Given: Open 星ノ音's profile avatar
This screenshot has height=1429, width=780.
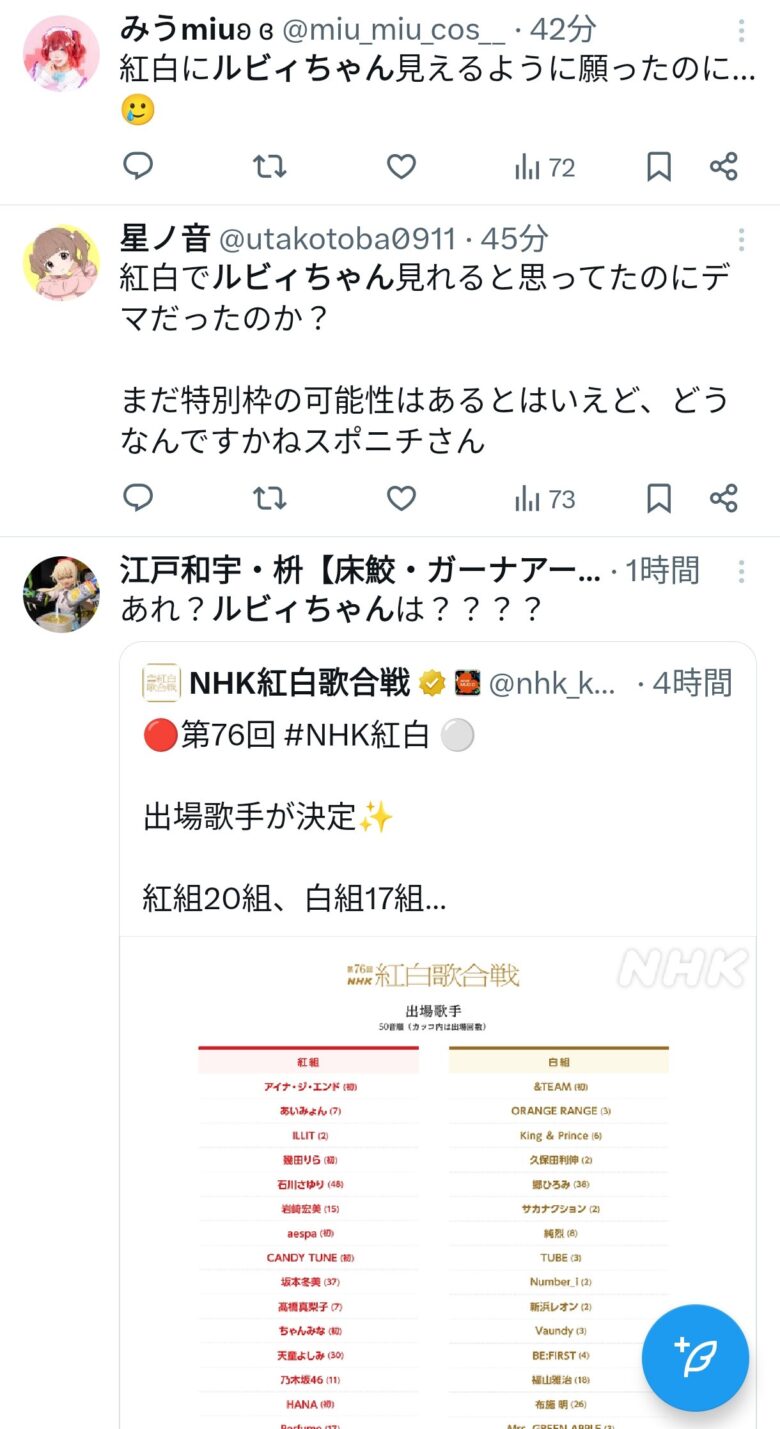Looking at the screenshot, I should (61, 262).
